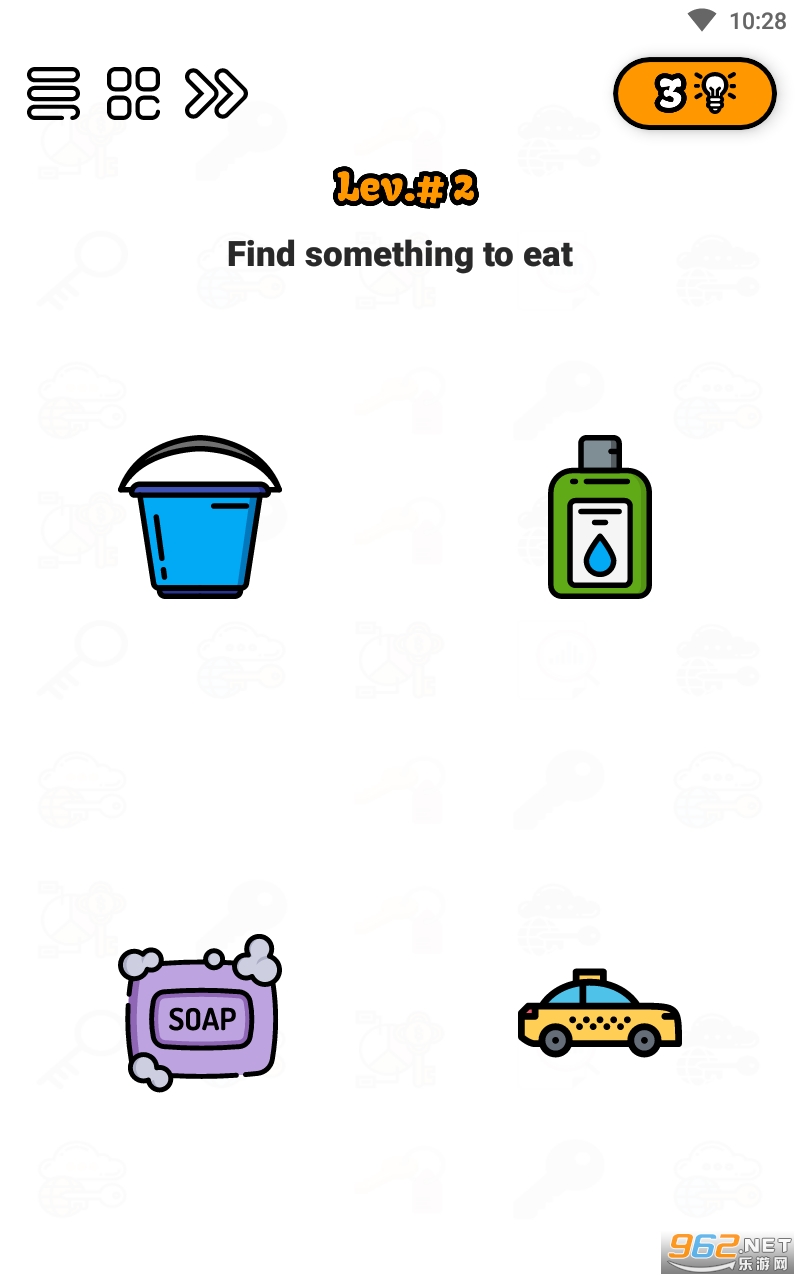Image resolution: width=800 pixels, height=1280 pixels.
Task: Open the level selection grid
Action: click(133, 94)
